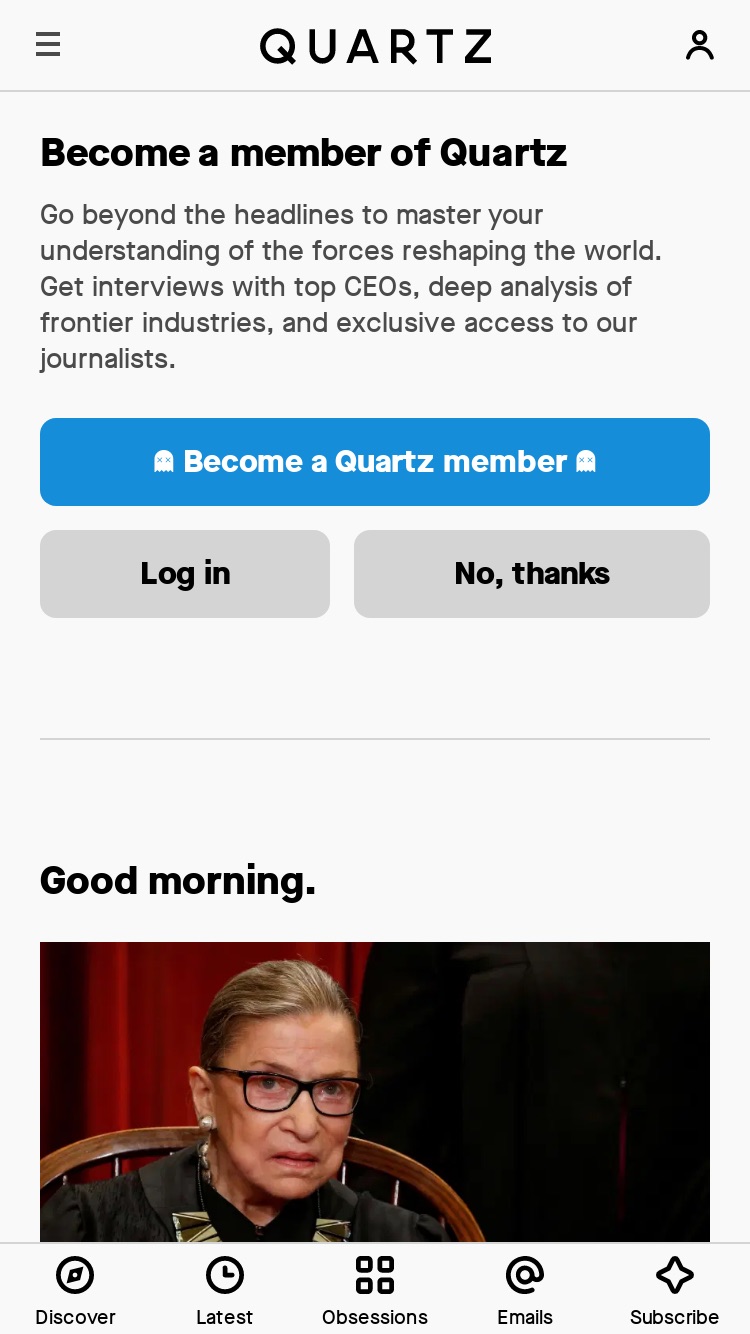Image resolution: width=750 pixels, height=1334 pixels.
Task: Open the Emails tab
Action: (525, 1290)
